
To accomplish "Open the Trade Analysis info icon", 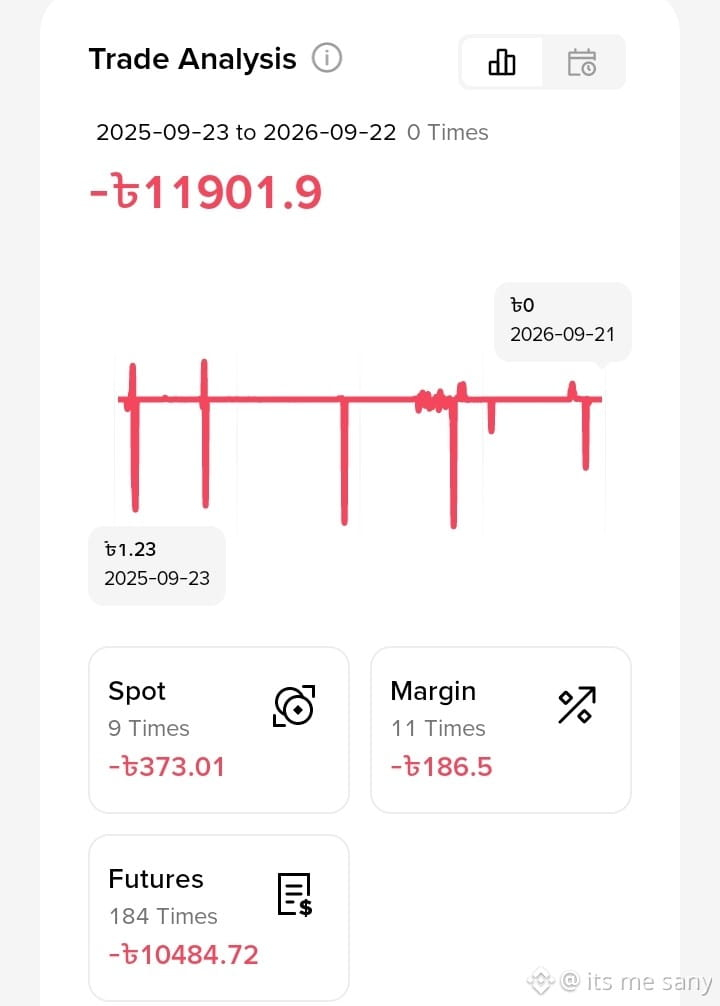I will click(x=327, y=58).
